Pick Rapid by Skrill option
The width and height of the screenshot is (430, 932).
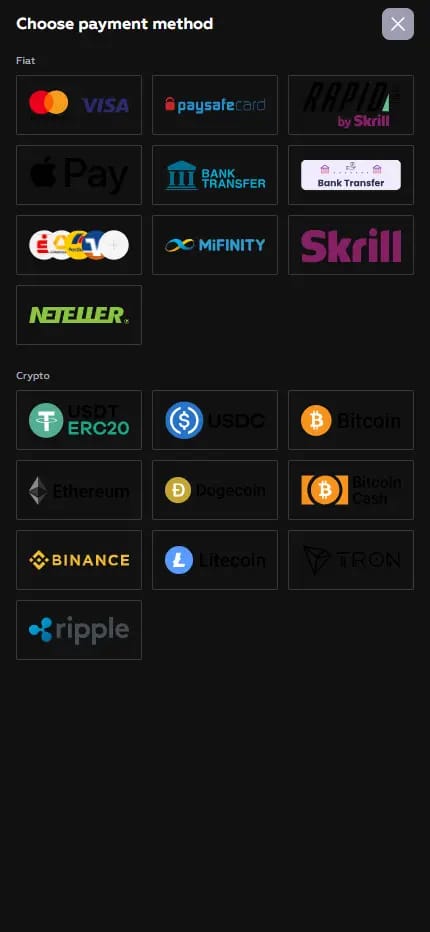(351, 105)
